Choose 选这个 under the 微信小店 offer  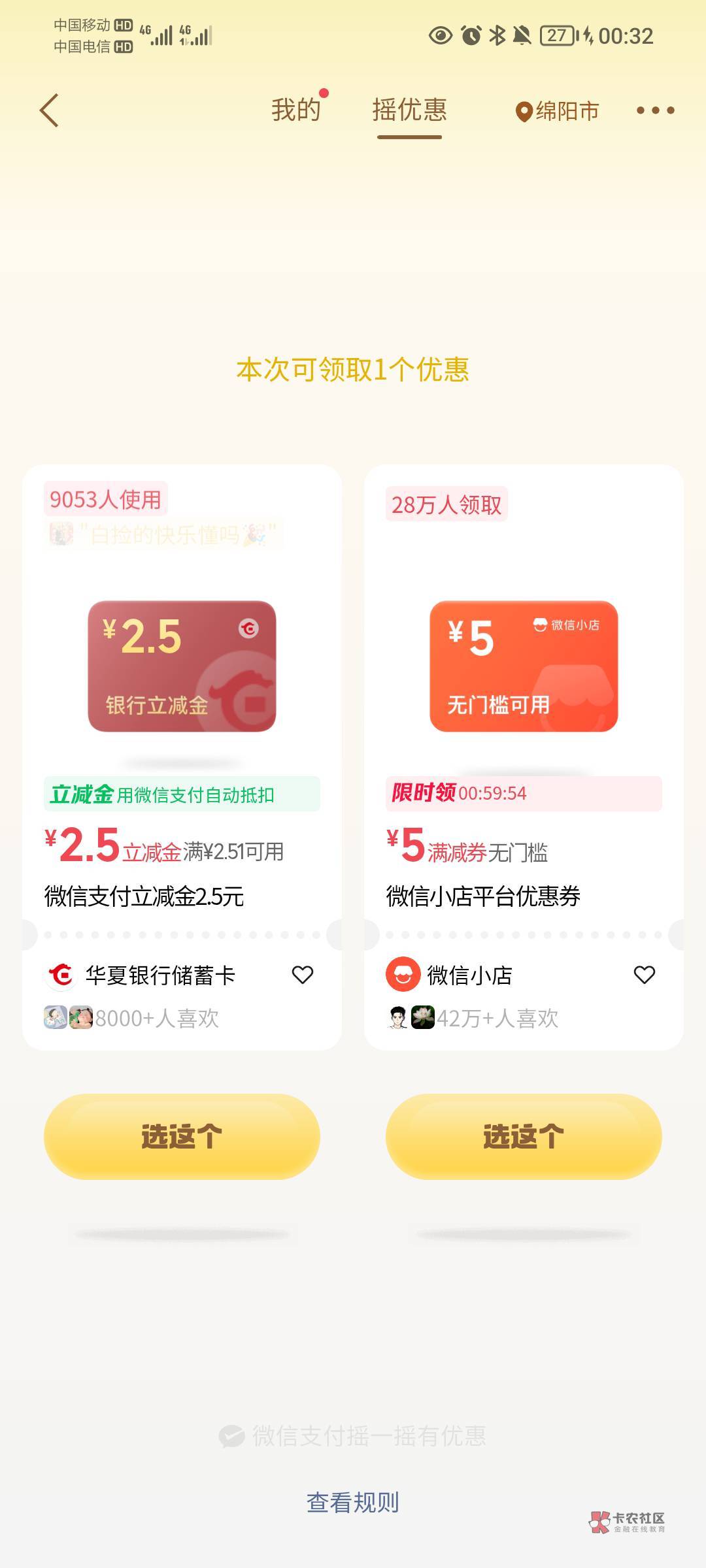pyautogui.click(x=524, y=1136)
